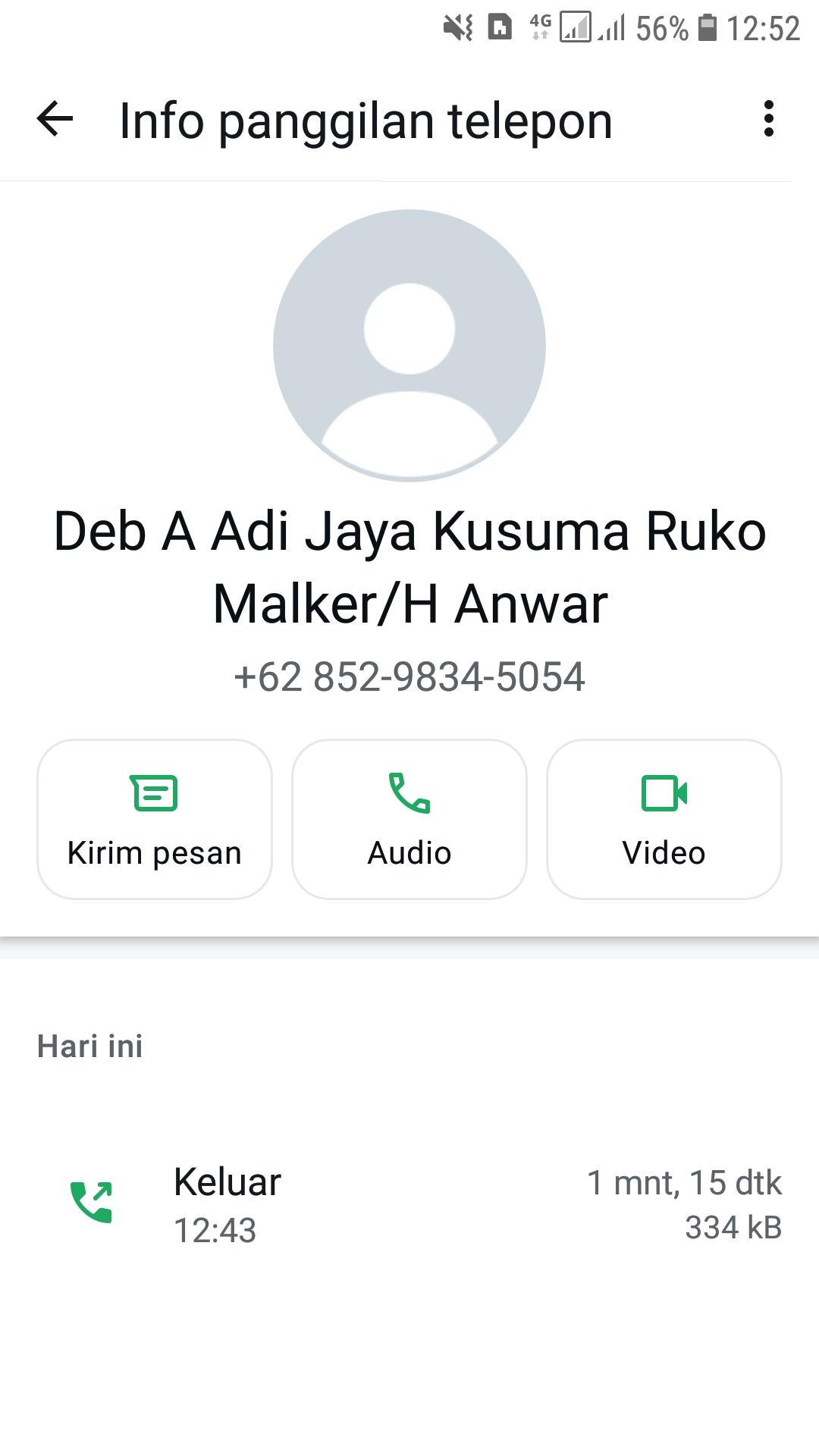
Task: Open the Kirim pesan message icon
Action: point(154,793)
